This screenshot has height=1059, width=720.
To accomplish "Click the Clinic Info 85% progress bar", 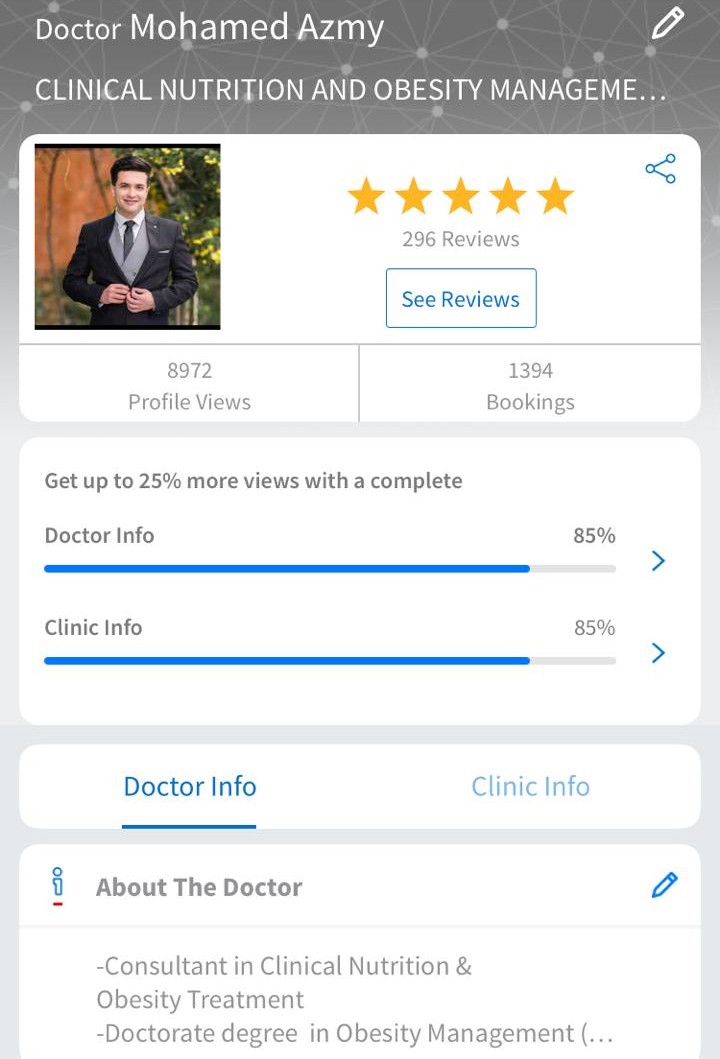I will [x=328, y=660].
